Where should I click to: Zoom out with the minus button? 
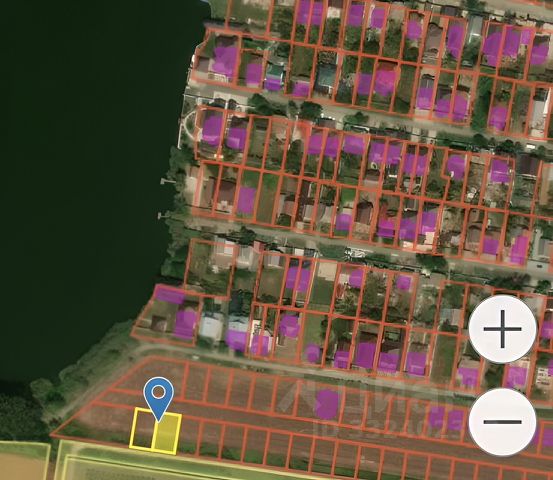(x=503, y=421)
